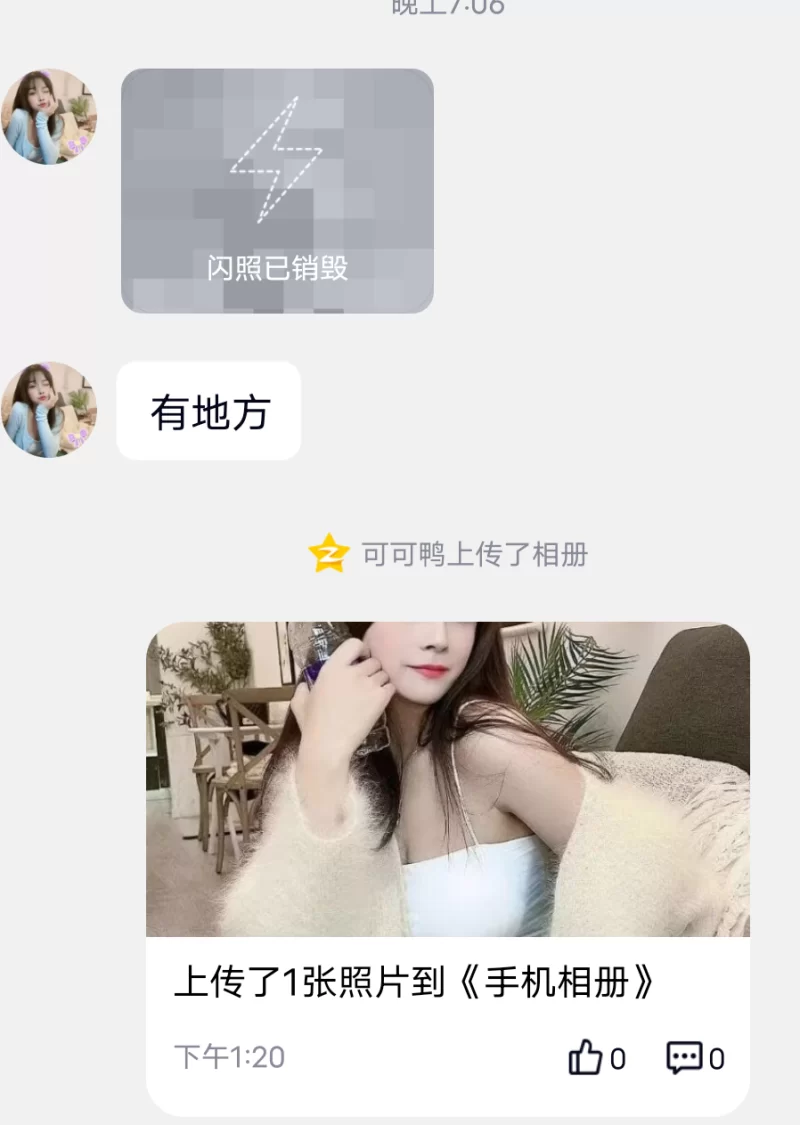Open sender's avatar beside the 有地方 message
Screen dimensions: 800x1125
pos(49,410)
